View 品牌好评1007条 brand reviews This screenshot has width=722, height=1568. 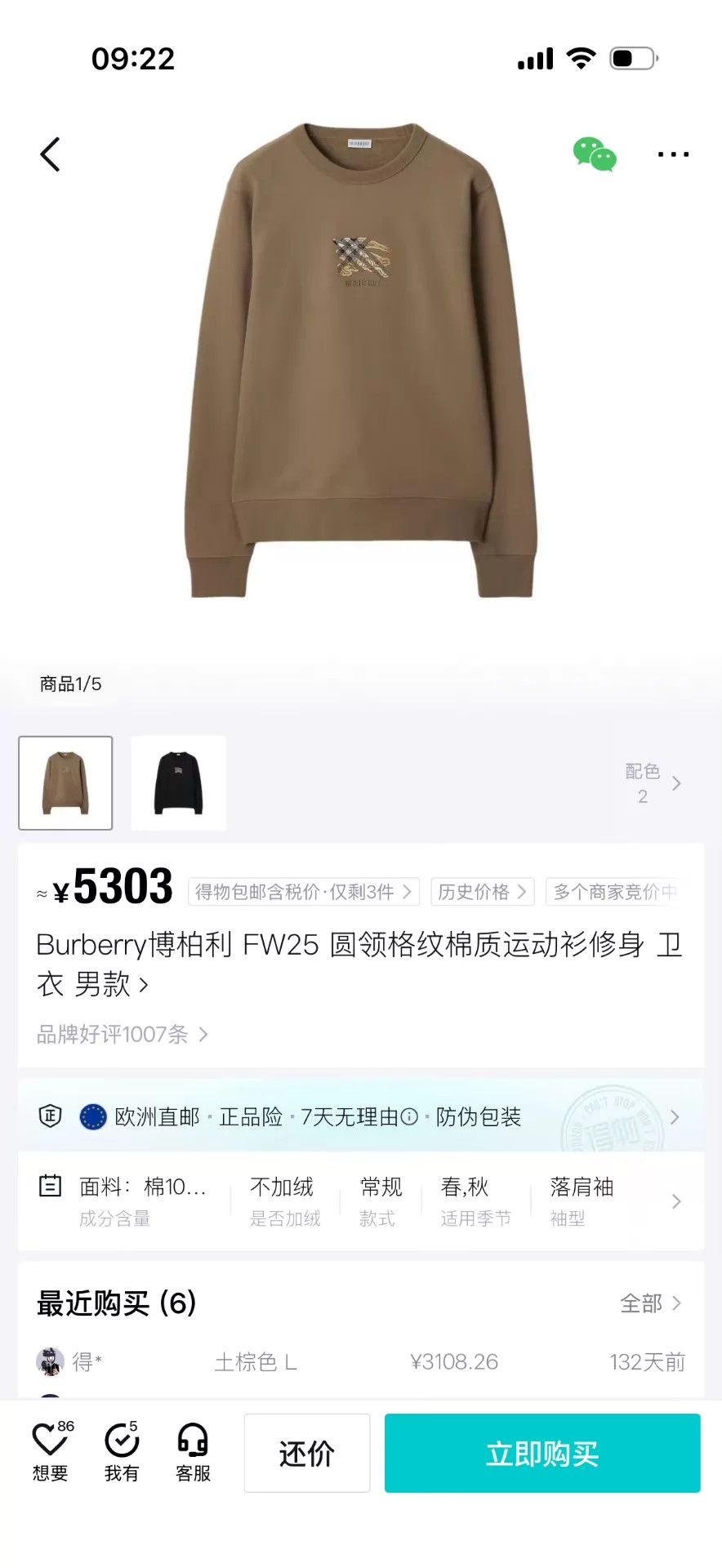pos(123,1035)
